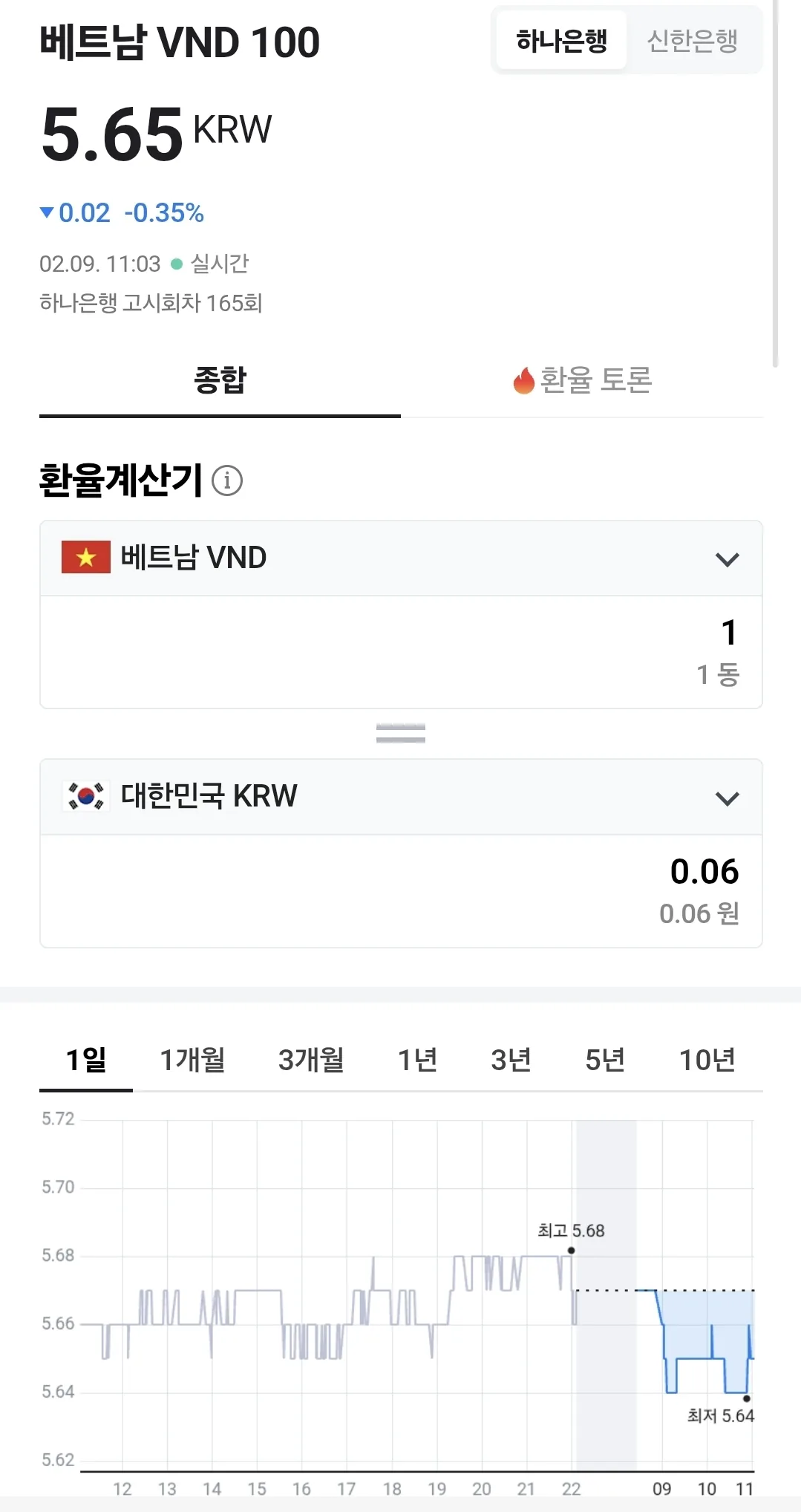
Task: Expand the 베트남 VND currency dropdown
Action: pos(401,558)
